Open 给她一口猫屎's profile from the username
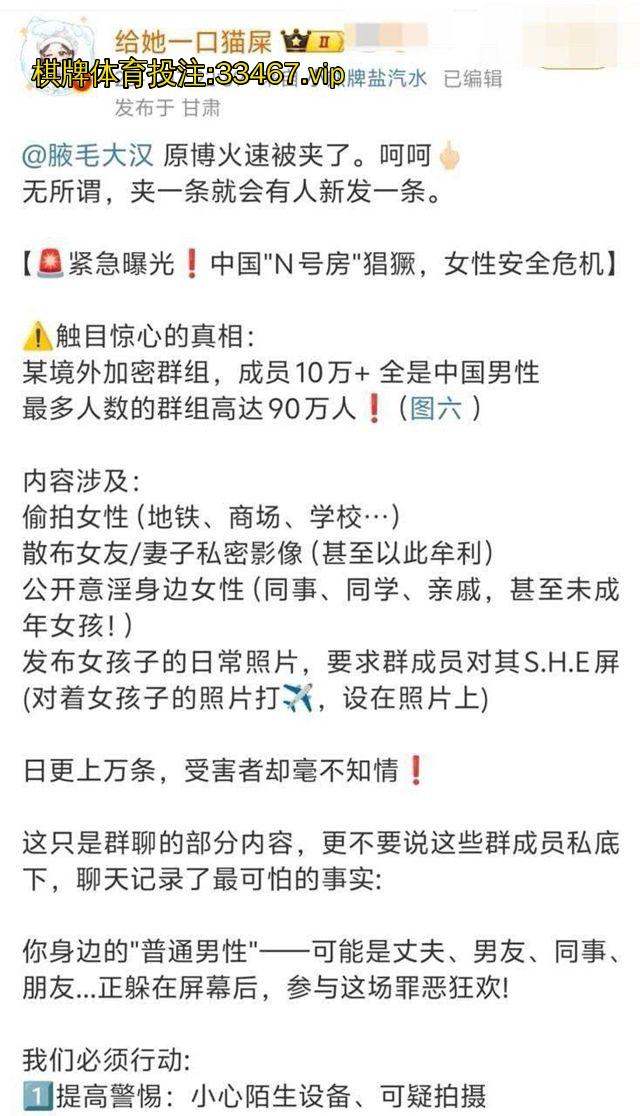 click(x=194, y=42)
